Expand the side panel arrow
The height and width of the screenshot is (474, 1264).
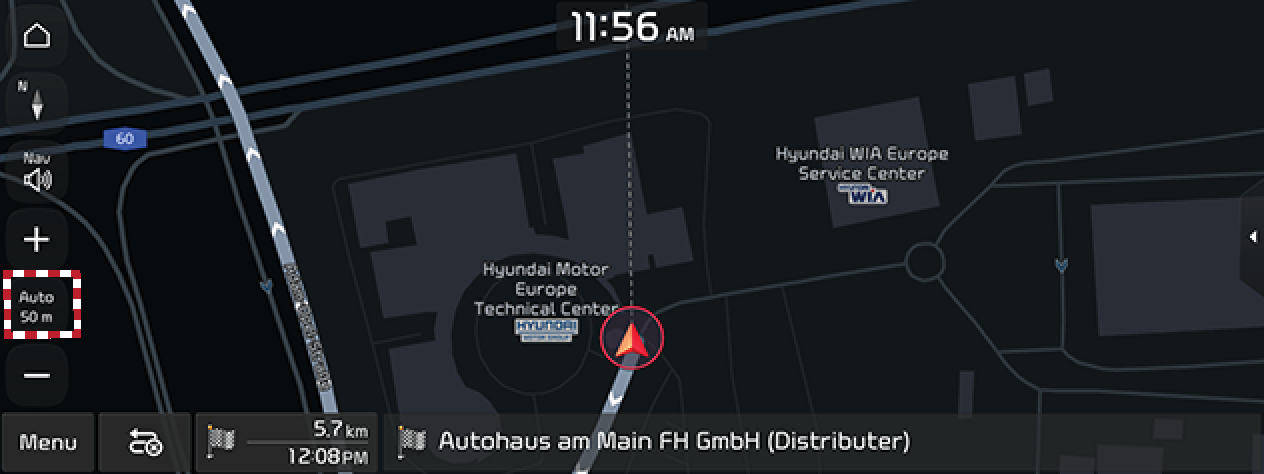click(x=1253, y=237)
